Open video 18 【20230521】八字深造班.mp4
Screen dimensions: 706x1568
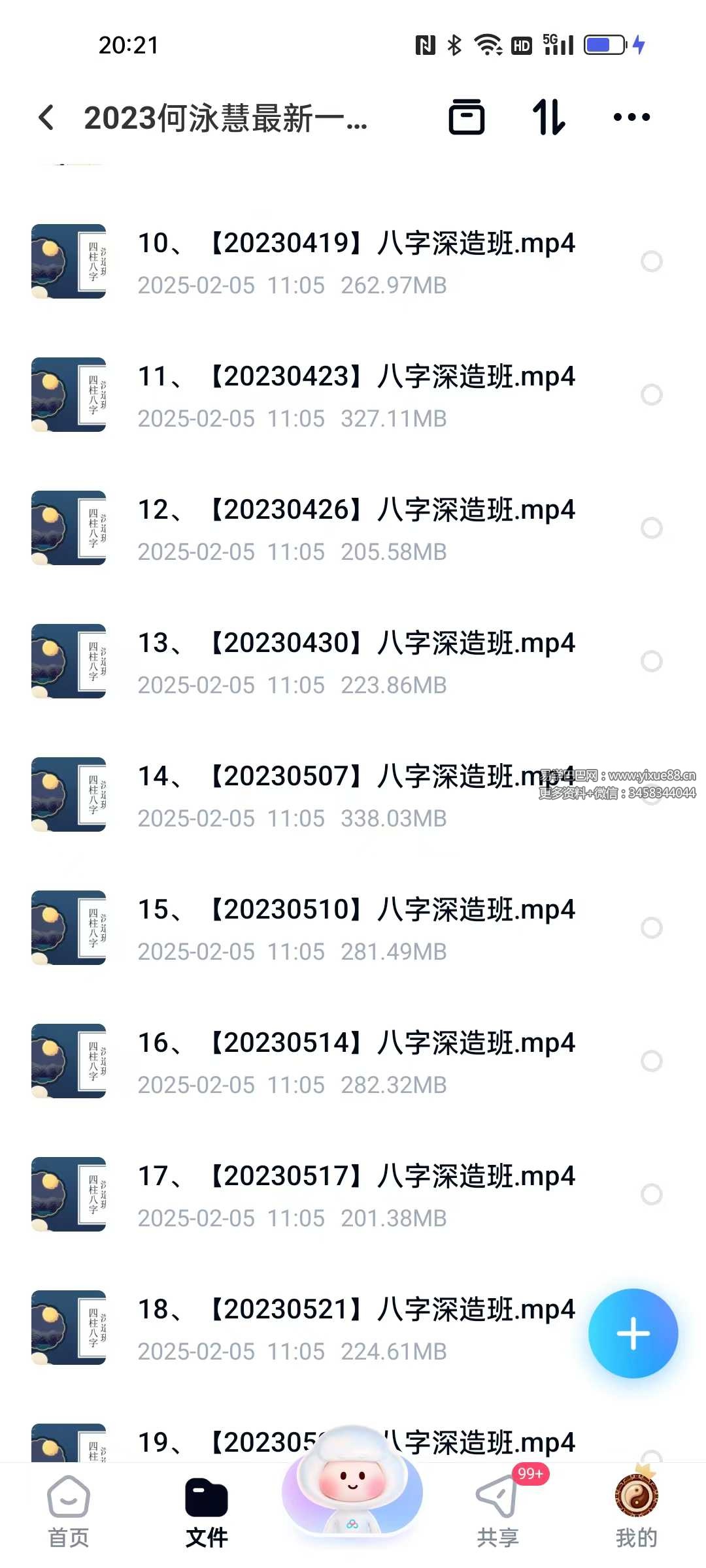pyautogui.click(x=356, y=1309)
